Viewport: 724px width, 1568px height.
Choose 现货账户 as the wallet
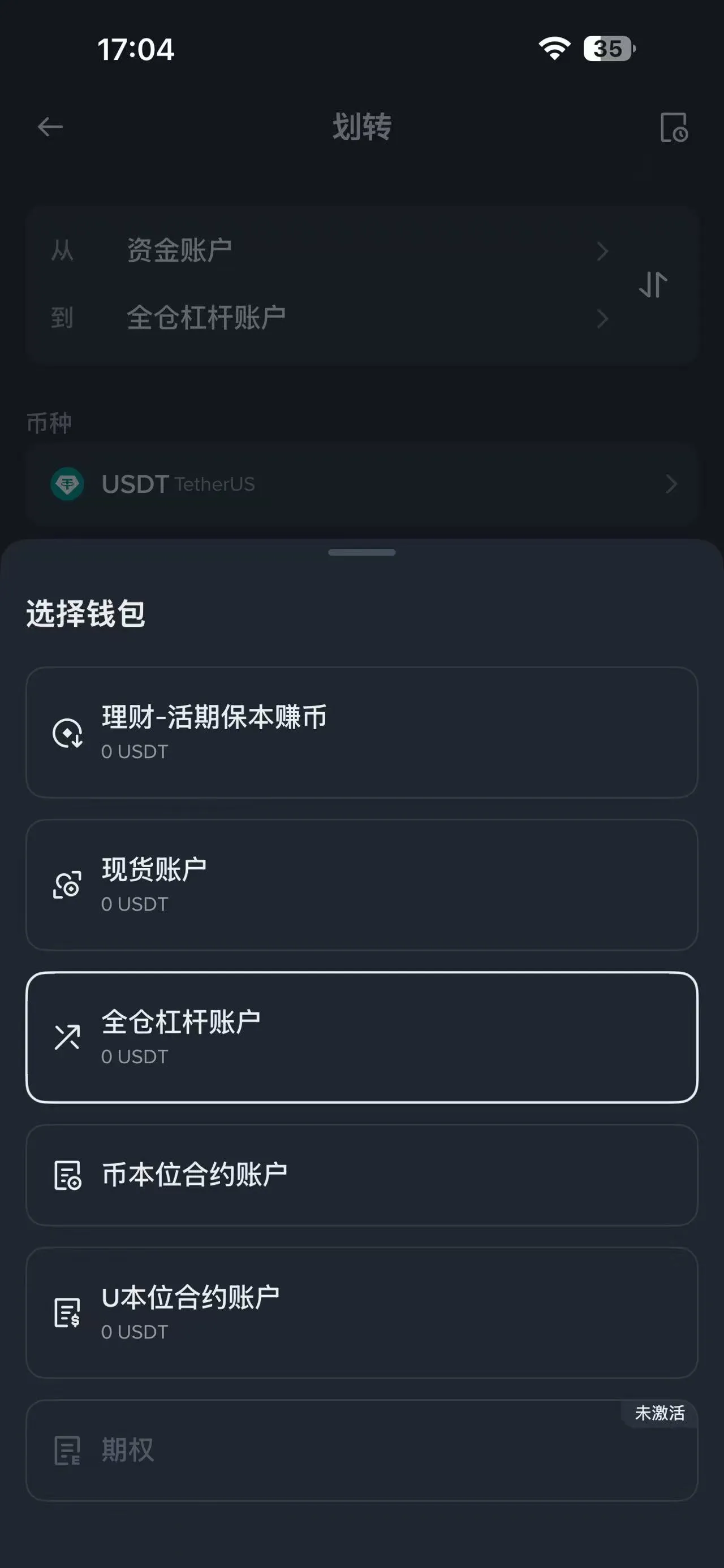click(361, 885)
